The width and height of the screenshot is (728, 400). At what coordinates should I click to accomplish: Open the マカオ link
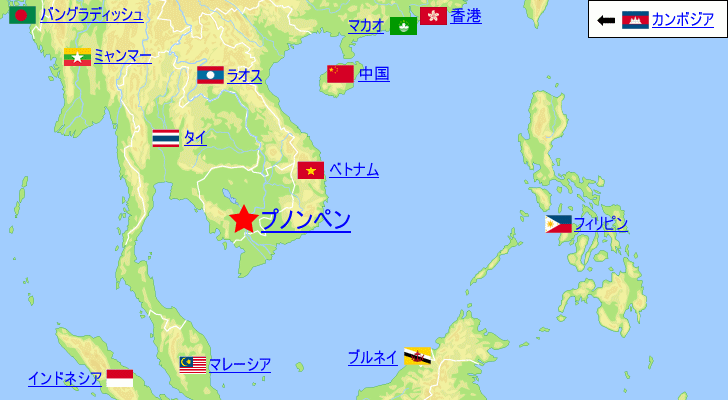click(x=366, y=26)
